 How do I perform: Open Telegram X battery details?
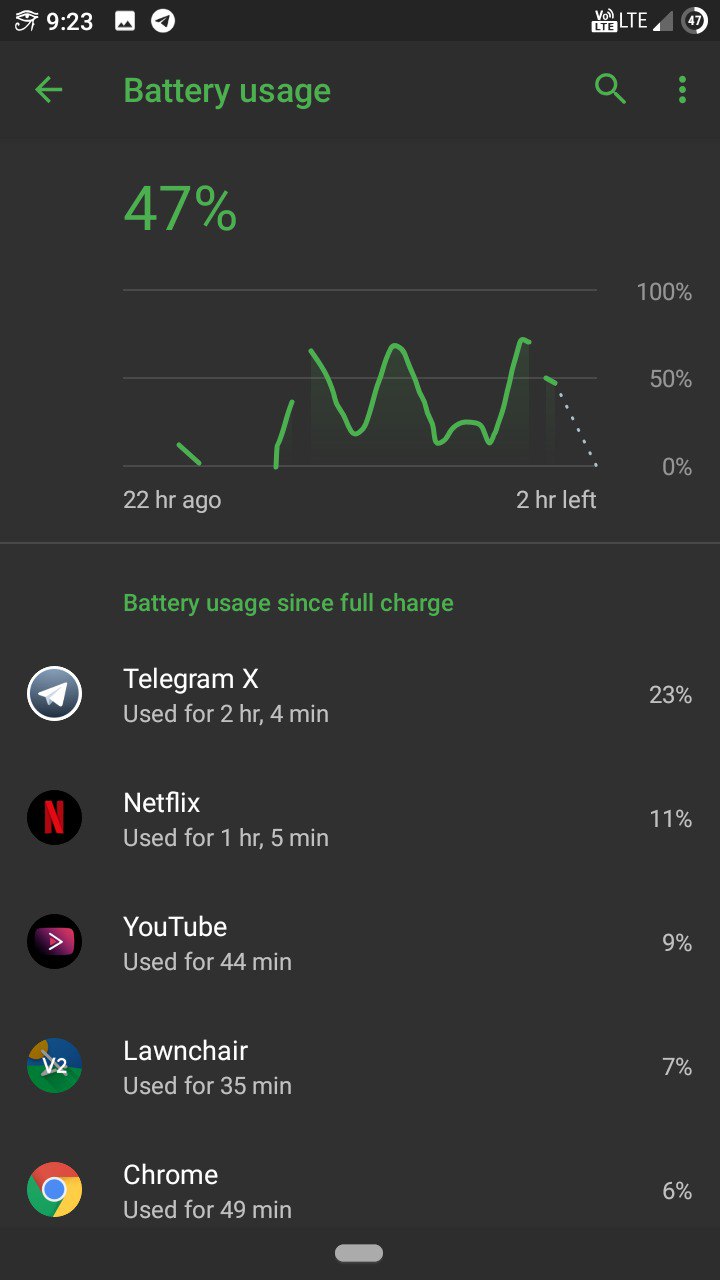pyautogui.click(x=360, y=695)
